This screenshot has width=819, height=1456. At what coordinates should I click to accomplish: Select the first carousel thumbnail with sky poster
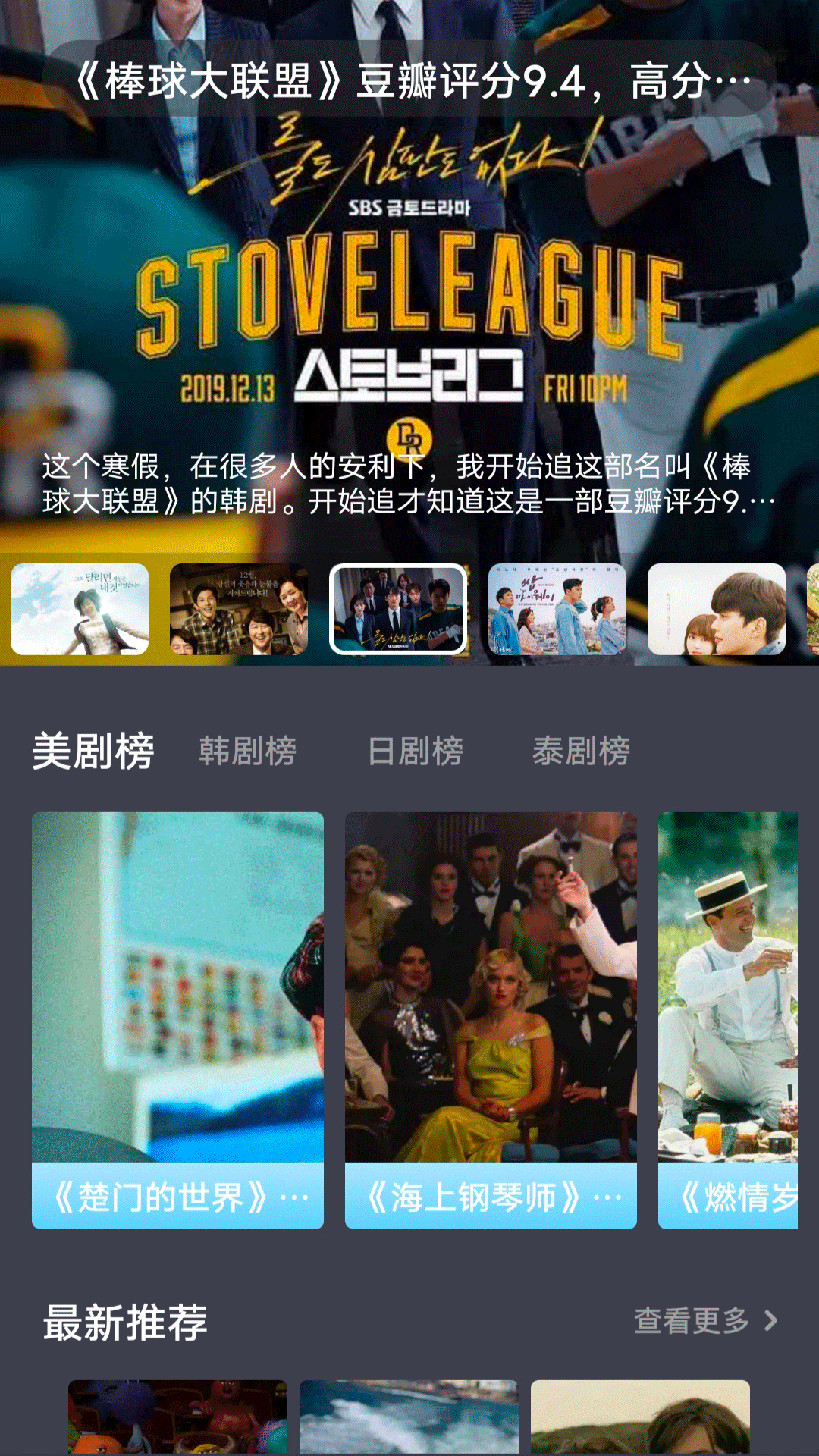tap(80, 609)
